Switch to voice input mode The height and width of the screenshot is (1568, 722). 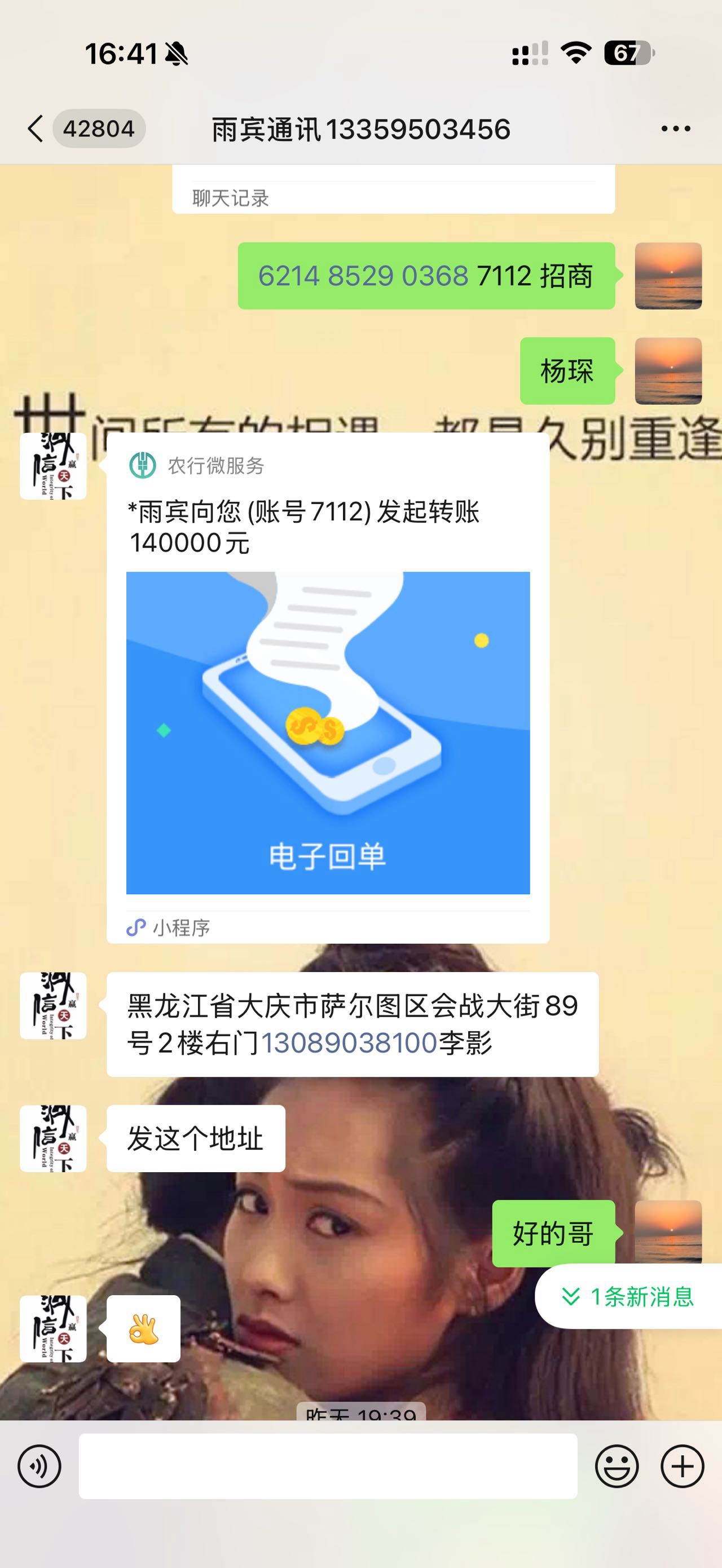(x=39, y=1467)
